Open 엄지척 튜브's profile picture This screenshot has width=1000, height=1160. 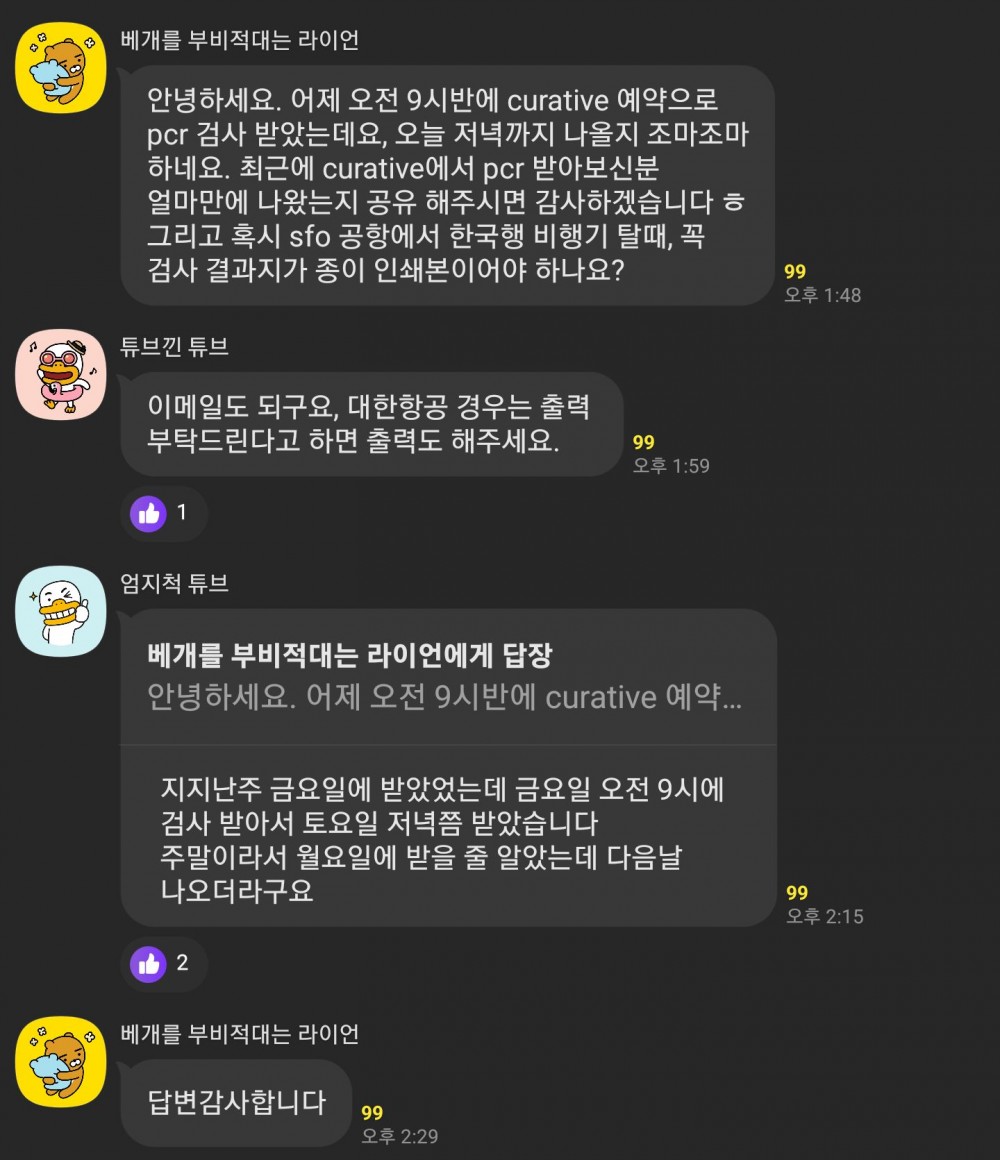[x=61, y=611]
